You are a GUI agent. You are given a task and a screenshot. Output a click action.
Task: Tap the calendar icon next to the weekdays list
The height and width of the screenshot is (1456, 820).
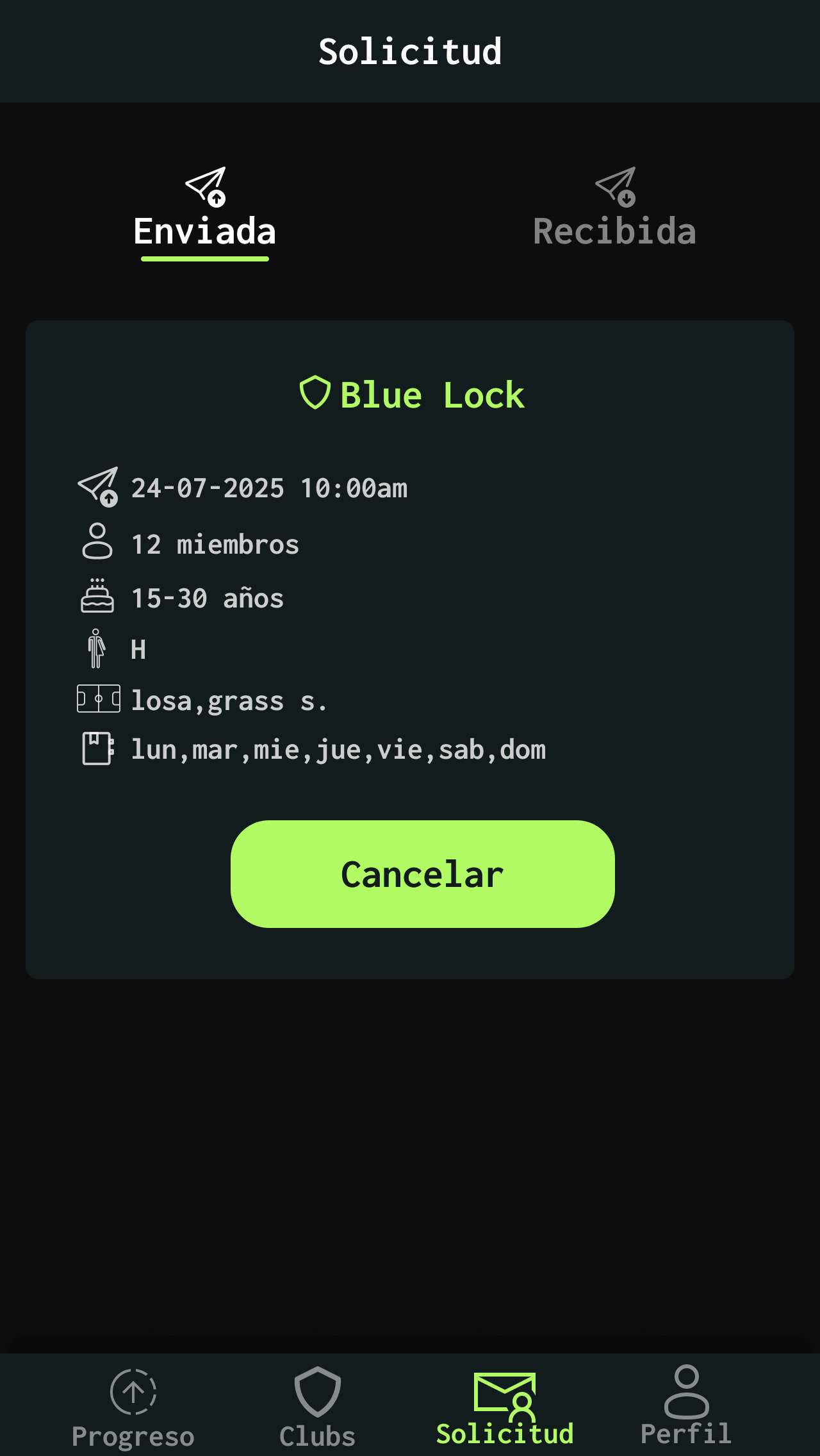[x=97, y=748]
